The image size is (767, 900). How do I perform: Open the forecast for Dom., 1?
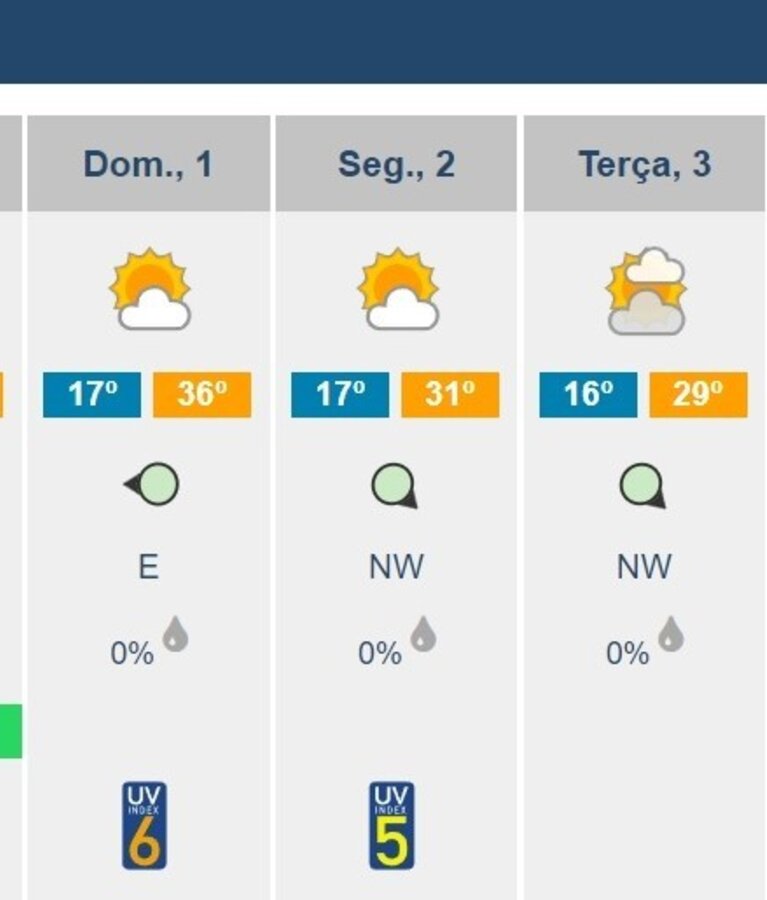pyautogui.click(x=148, y=164)
